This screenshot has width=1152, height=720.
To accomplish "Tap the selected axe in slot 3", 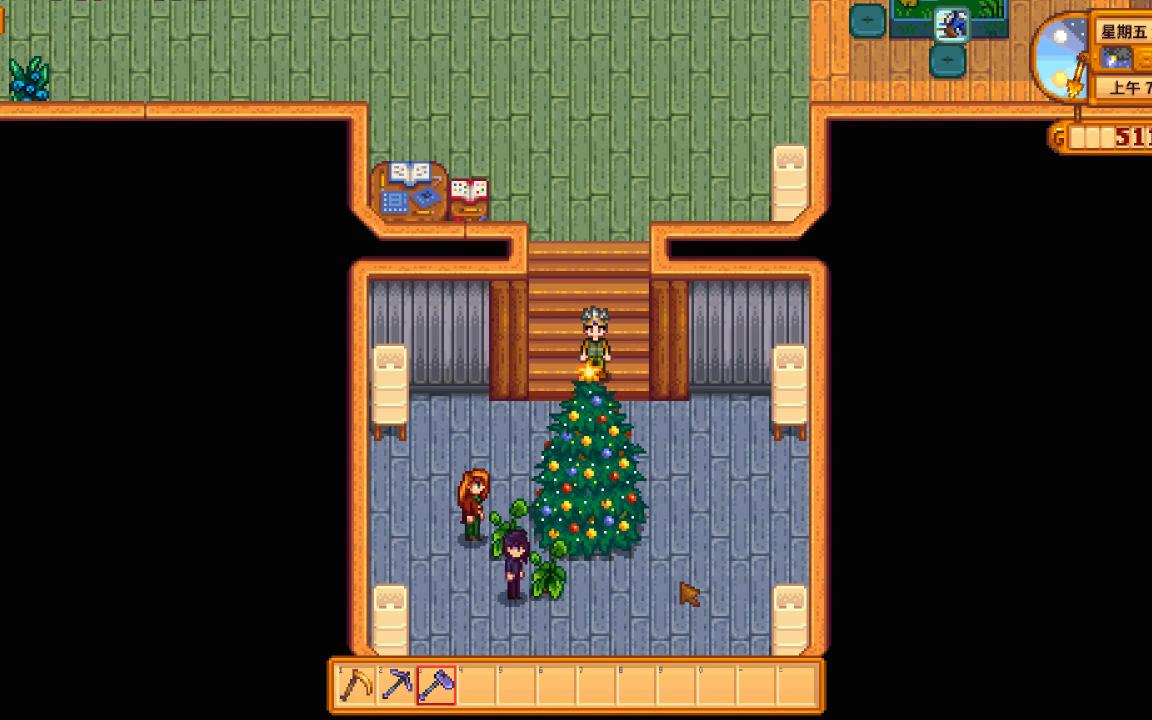I will (x=436, y=686).
